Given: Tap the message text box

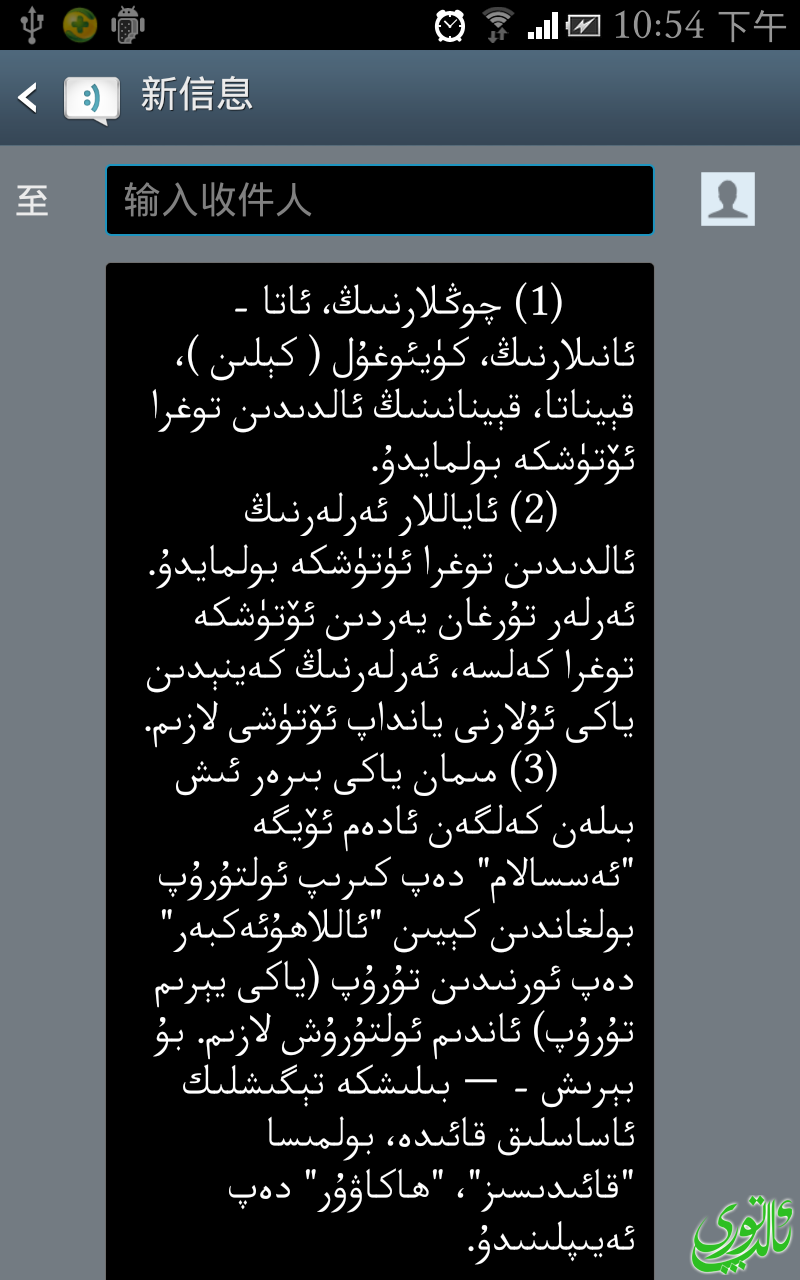Looking at the screenshot, I should (380, 770).
